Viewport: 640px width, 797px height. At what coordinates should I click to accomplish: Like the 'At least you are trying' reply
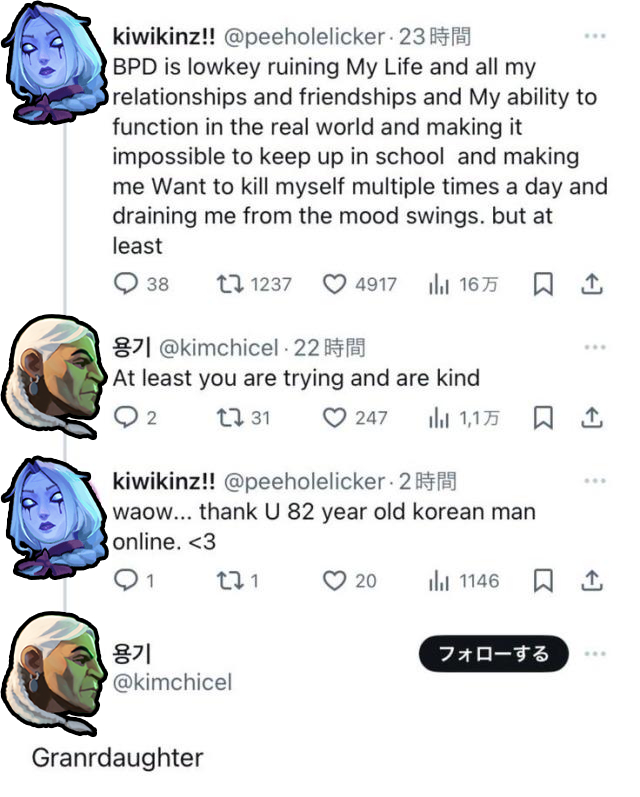(x=334, y=417)
